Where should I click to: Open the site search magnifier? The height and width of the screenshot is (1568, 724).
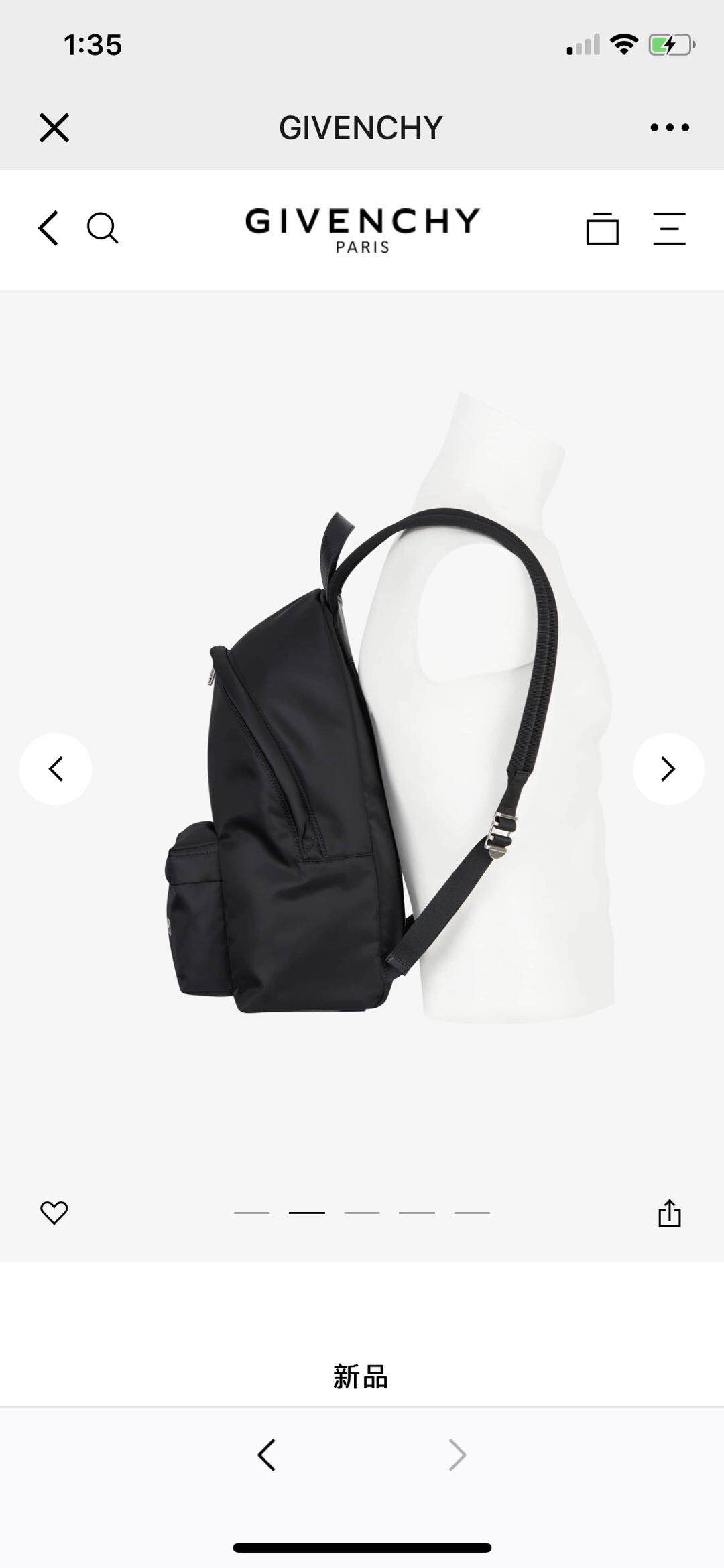click(x=103, y=228)
